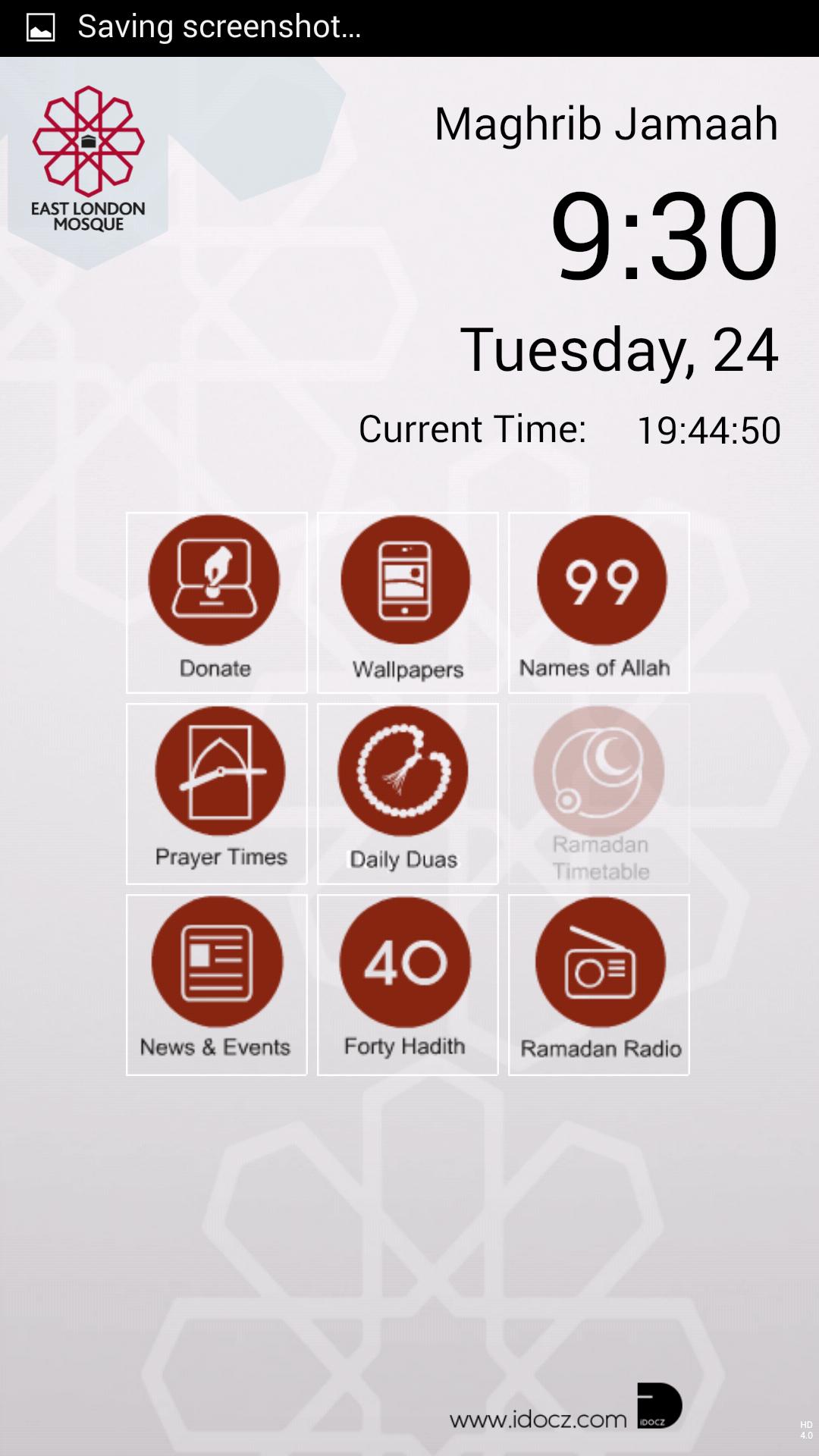Screen dimensions: 819x1456
Task: Open the Wallpapers section
Action: (407, 602)
